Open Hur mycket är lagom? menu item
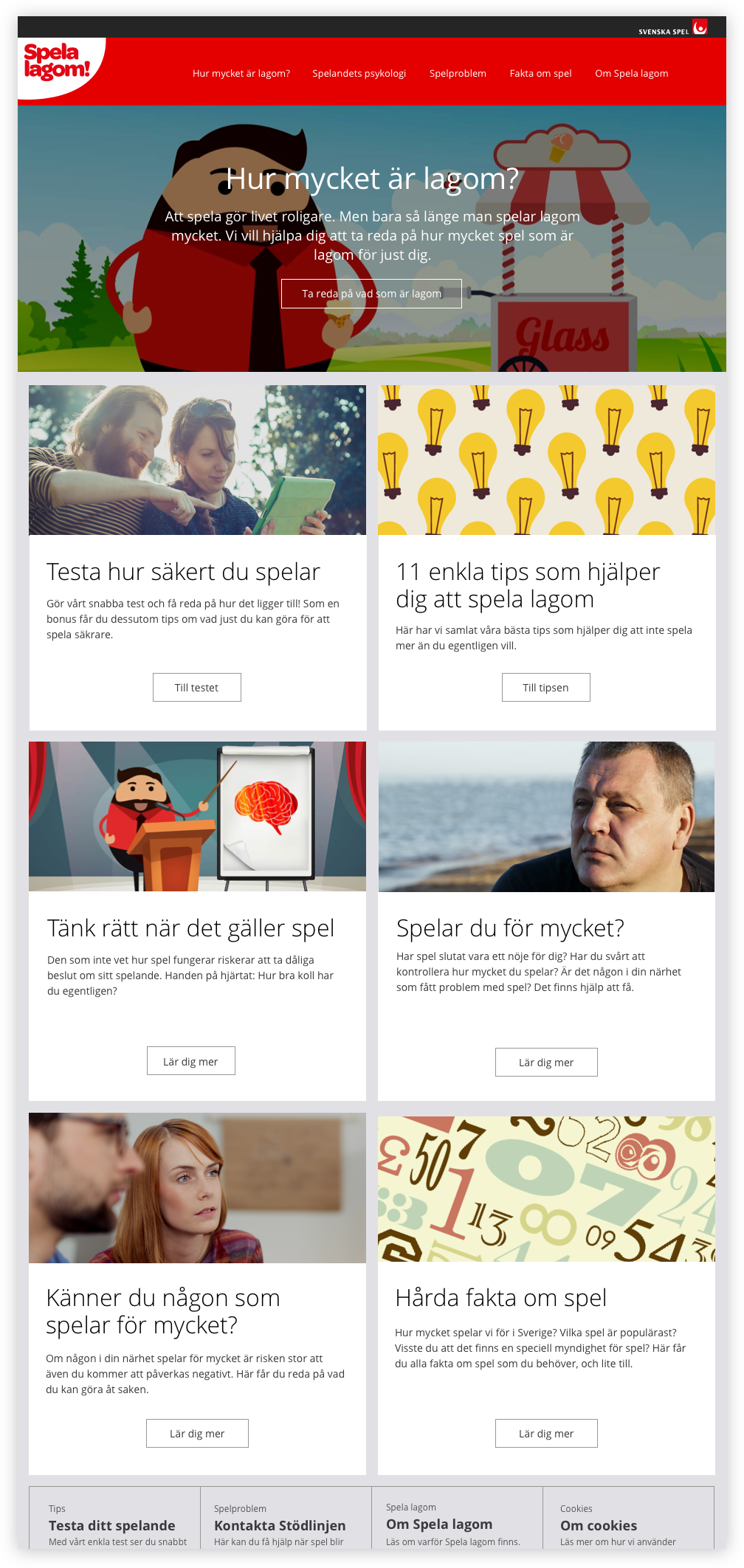Screen dimensions: 744x1568 pos(241,73)
